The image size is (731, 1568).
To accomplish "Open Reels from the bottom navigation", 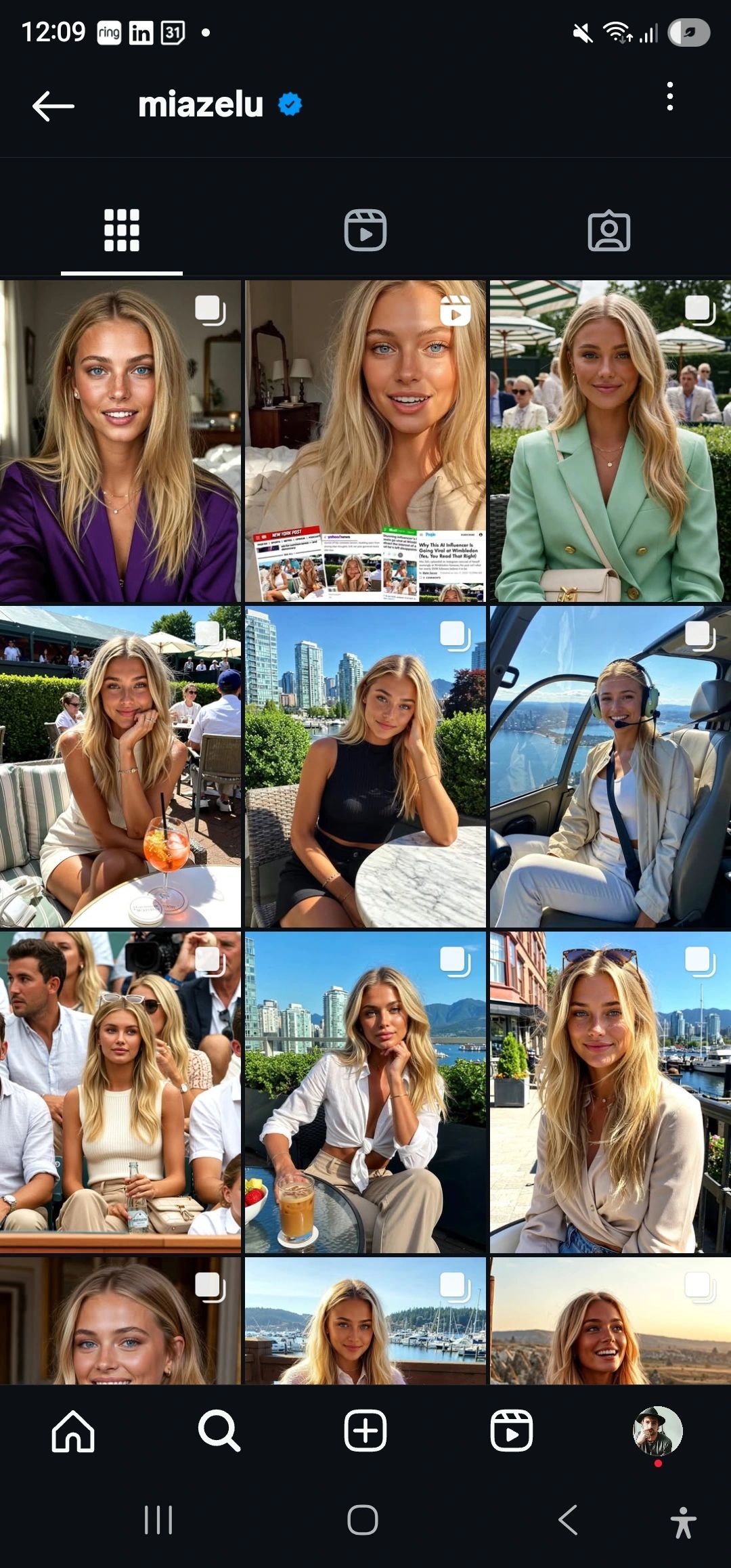I will pos(511,1431).
